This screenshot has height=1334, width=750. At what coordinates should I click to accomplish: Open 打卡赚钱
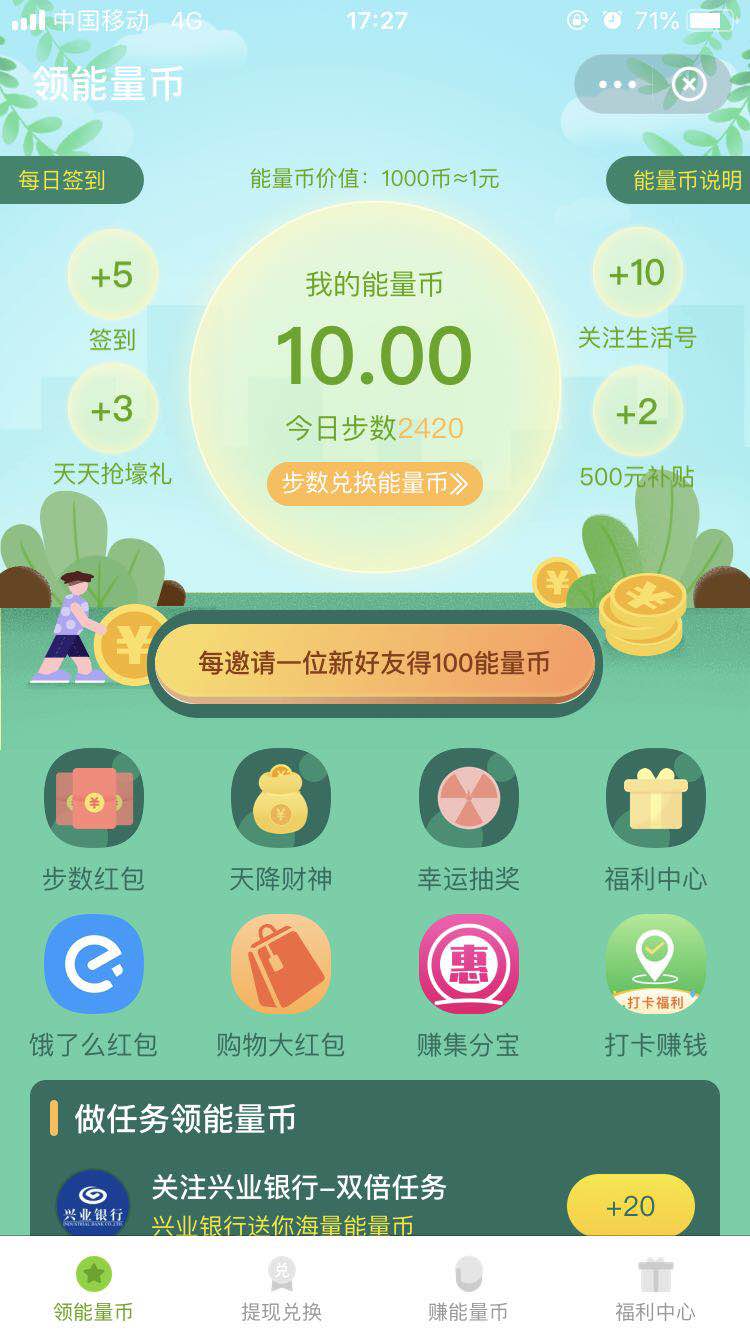(x=655, y=986)
